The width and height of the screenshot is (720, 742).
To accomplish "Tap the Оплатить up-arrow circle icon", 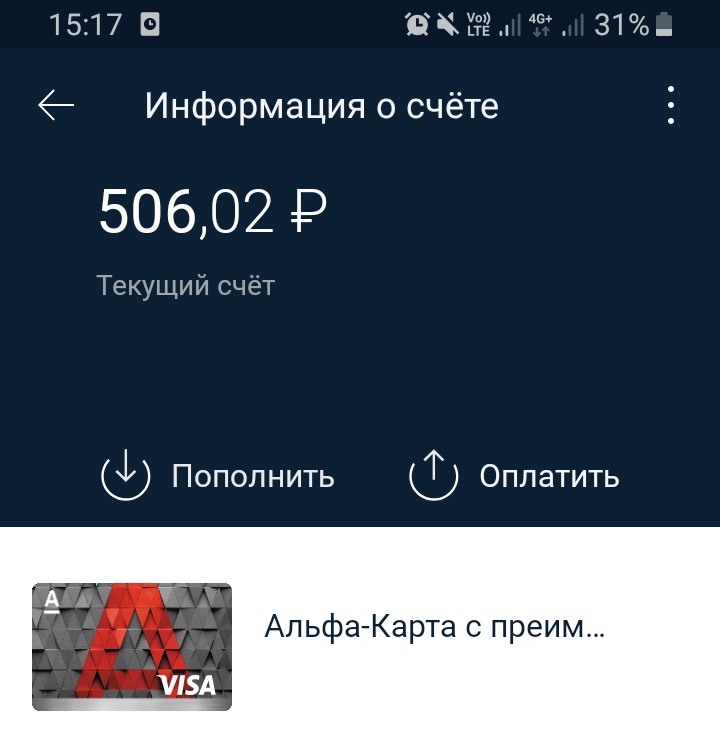I will point(434,478).
